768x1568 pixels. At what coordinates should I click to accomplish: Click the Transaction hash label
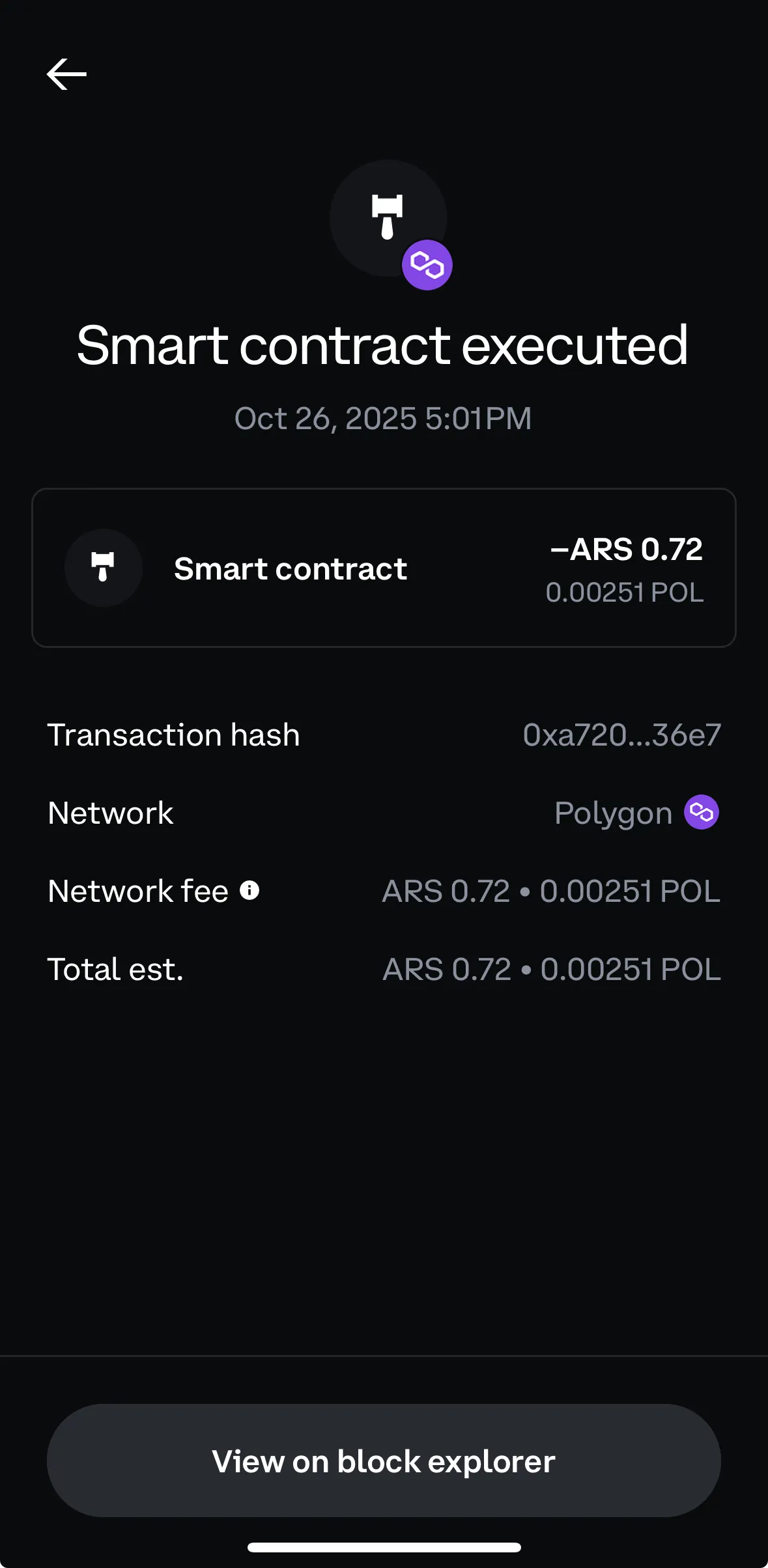[x=174, y=735]
